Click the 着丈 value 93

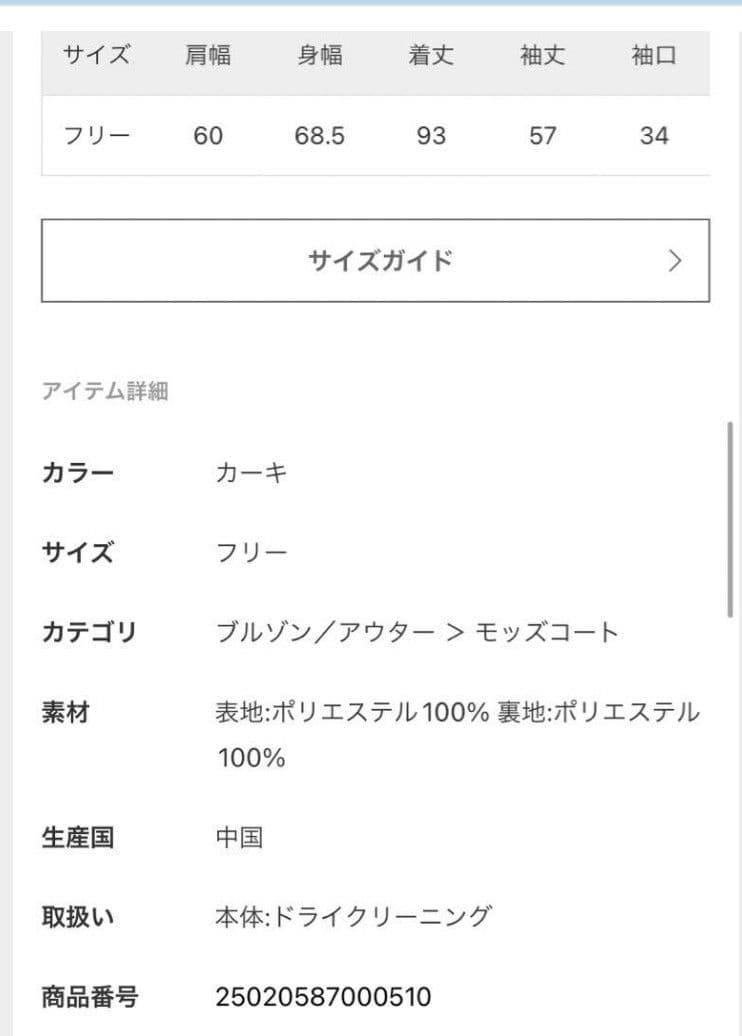[x=430, y=136]
